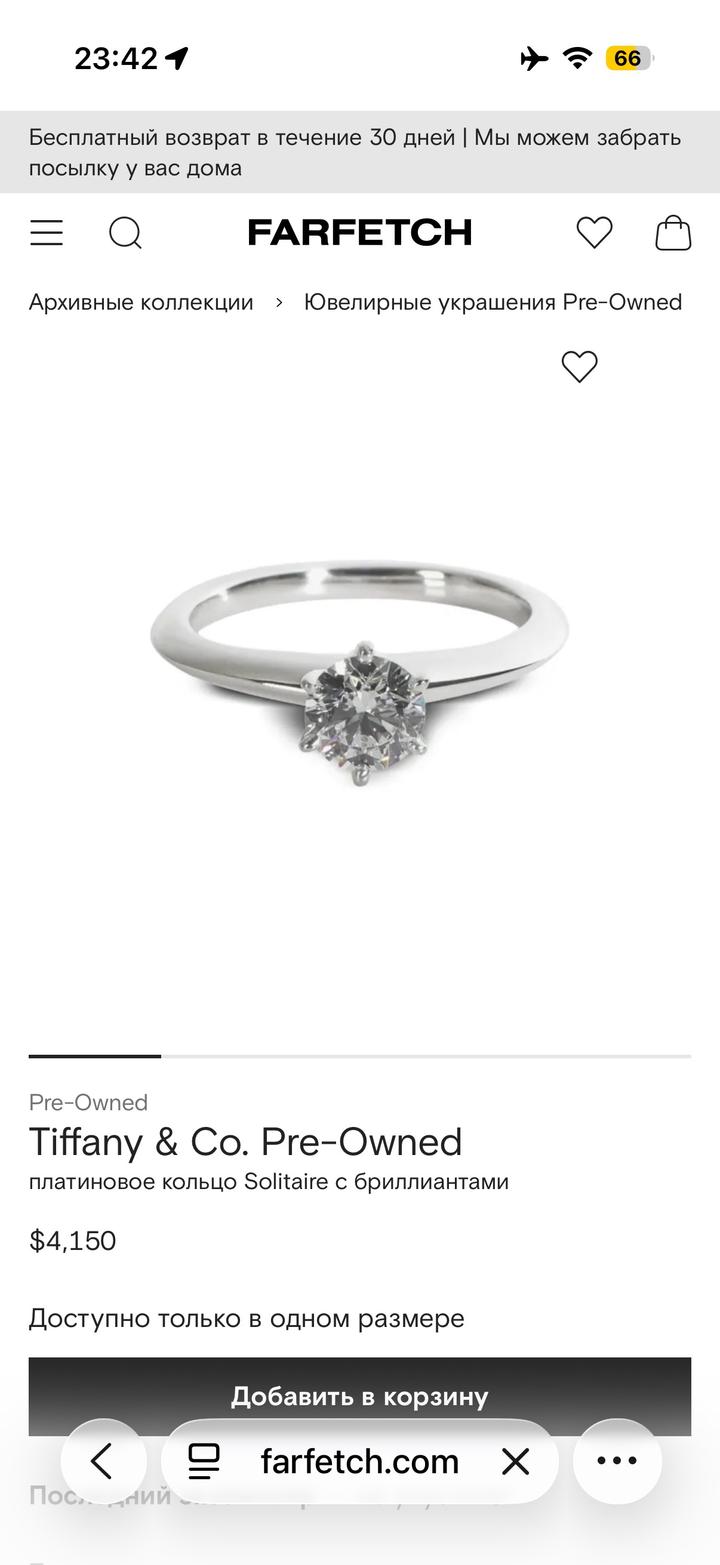Viewport: 720px width, 1565px height.
Task: Open the wishlist heart in the header
Action: point(594,233)
